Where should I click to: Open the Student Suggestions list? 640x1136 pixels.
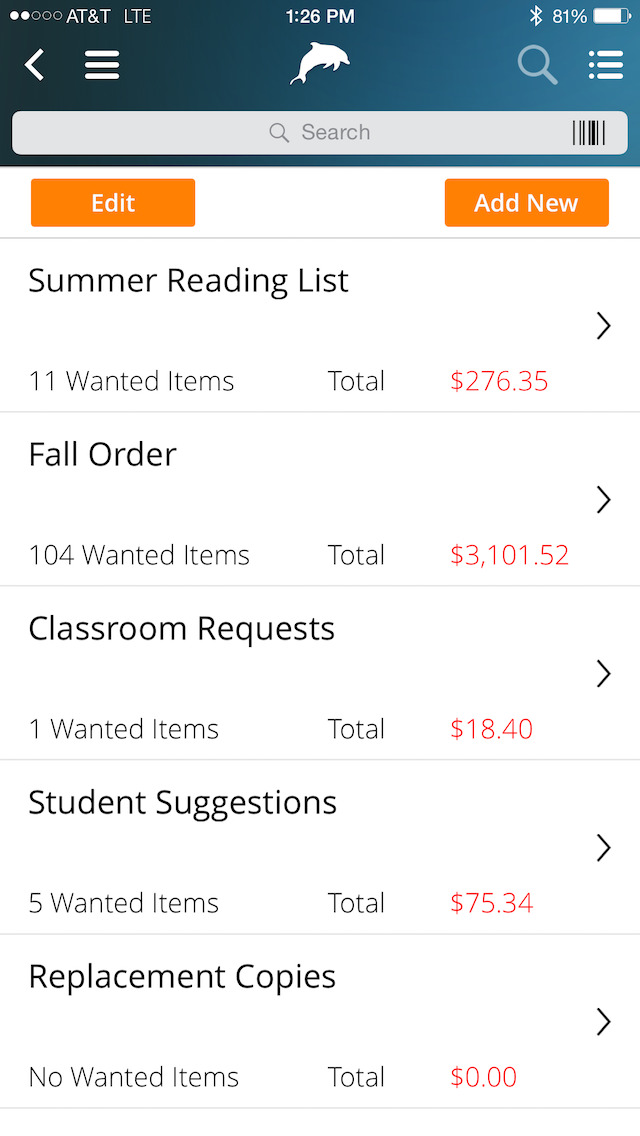point(320,847)
